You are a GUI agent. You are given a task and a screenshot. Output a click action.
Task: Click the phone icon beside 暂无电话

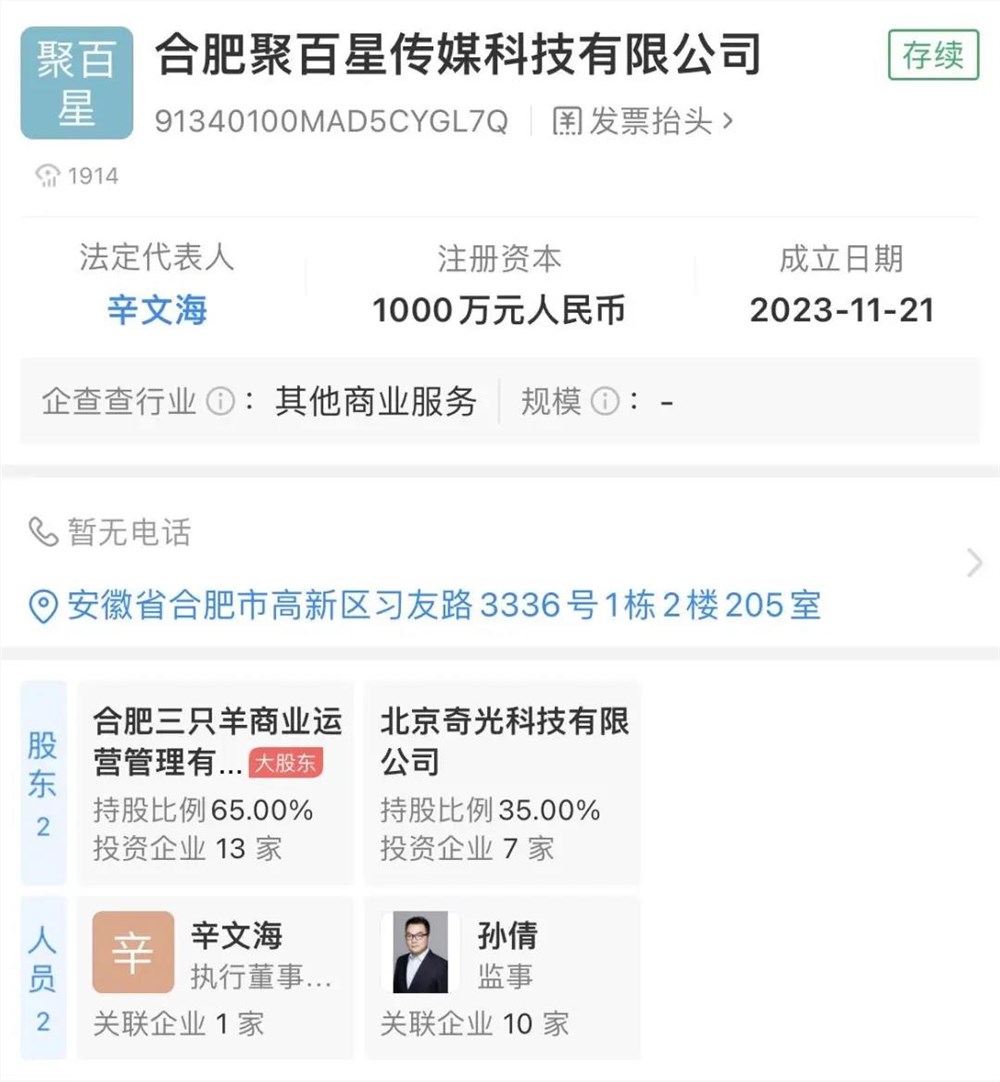coord(43,533)
